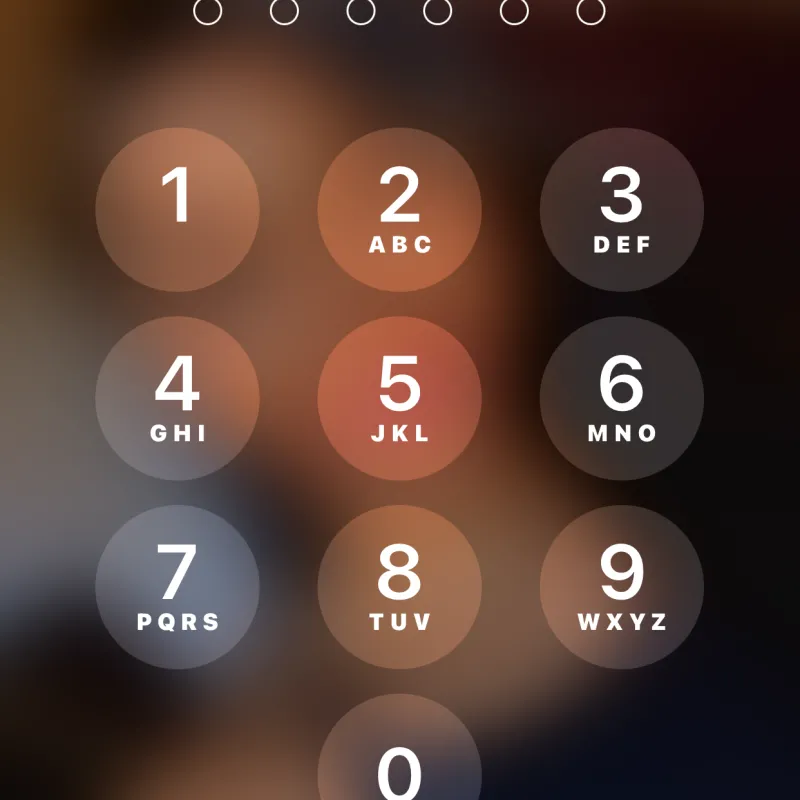Enter digit 0 on the passcode keypad
The image size is (800, 800).
coord(399,765)
